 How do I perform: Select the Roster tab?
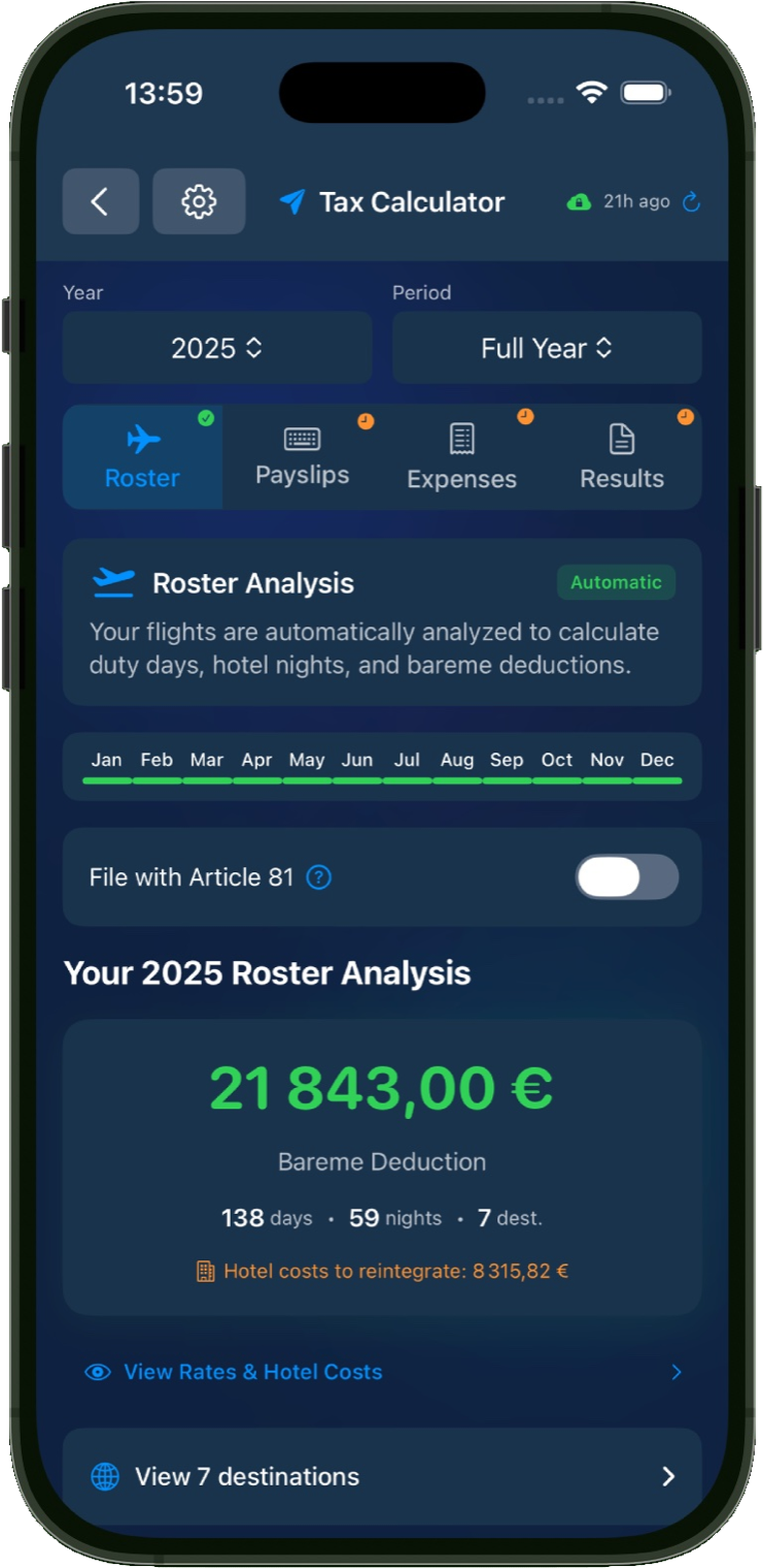point(142,457)
